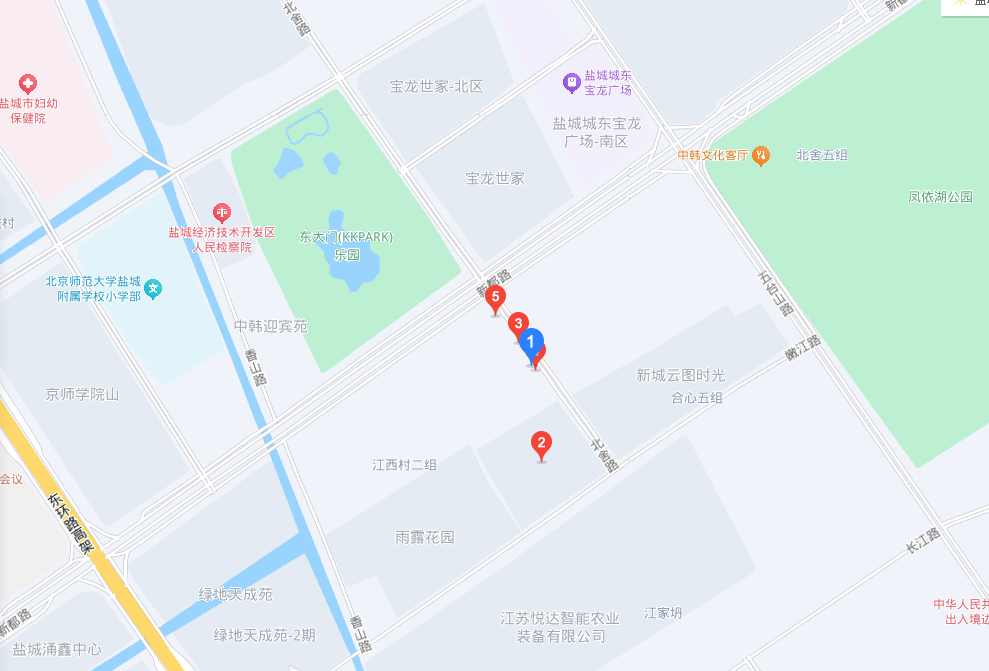
Task: Open the red marker numbered 3
Action: tap(517, 324)
